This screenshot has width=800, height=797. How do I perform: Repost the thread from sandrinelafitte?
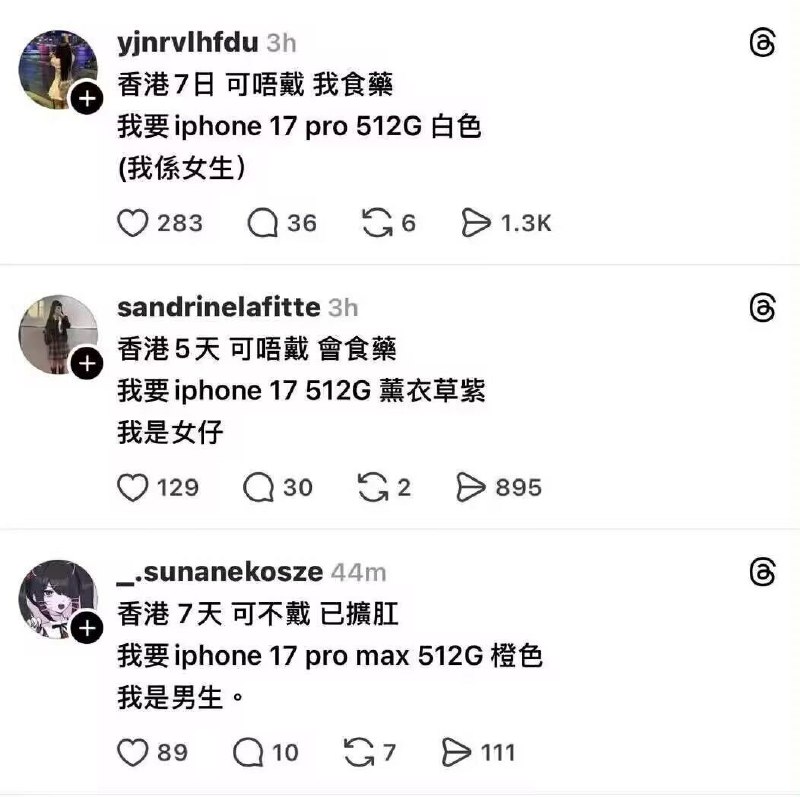[x=373, y=487]
